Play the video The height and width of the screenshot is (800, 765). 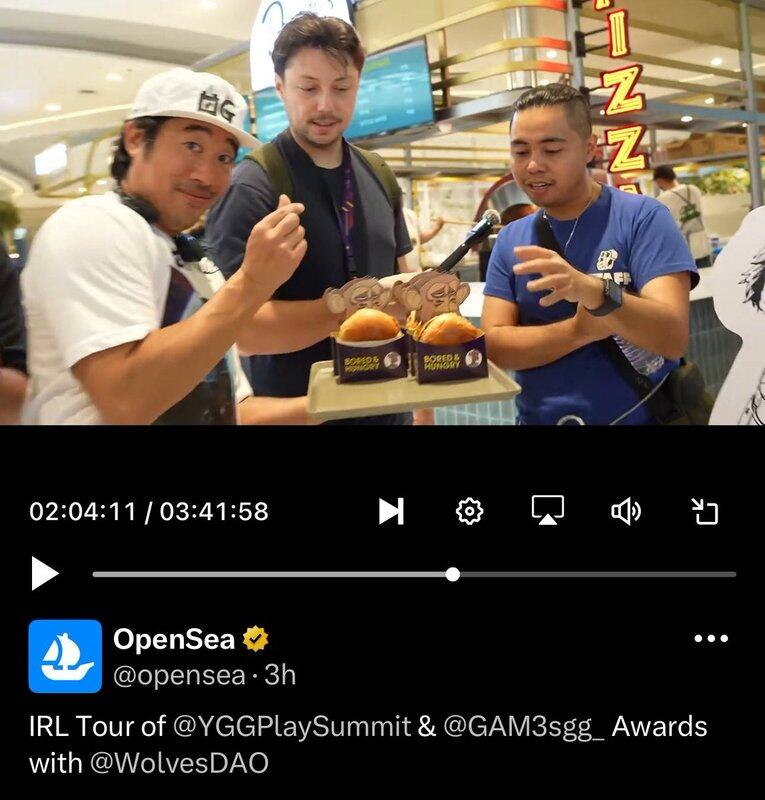44,574
